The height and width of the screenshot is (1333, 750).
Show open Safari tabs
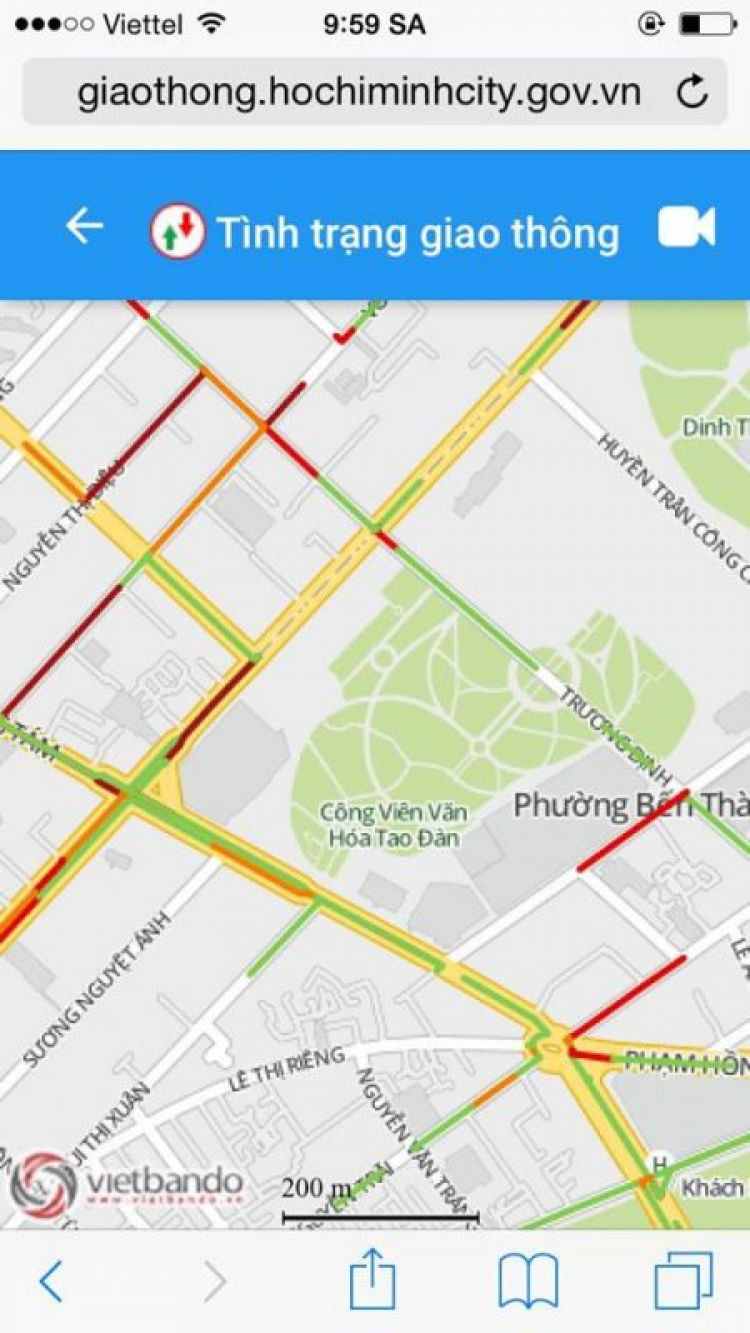(x=683, y=1281)
